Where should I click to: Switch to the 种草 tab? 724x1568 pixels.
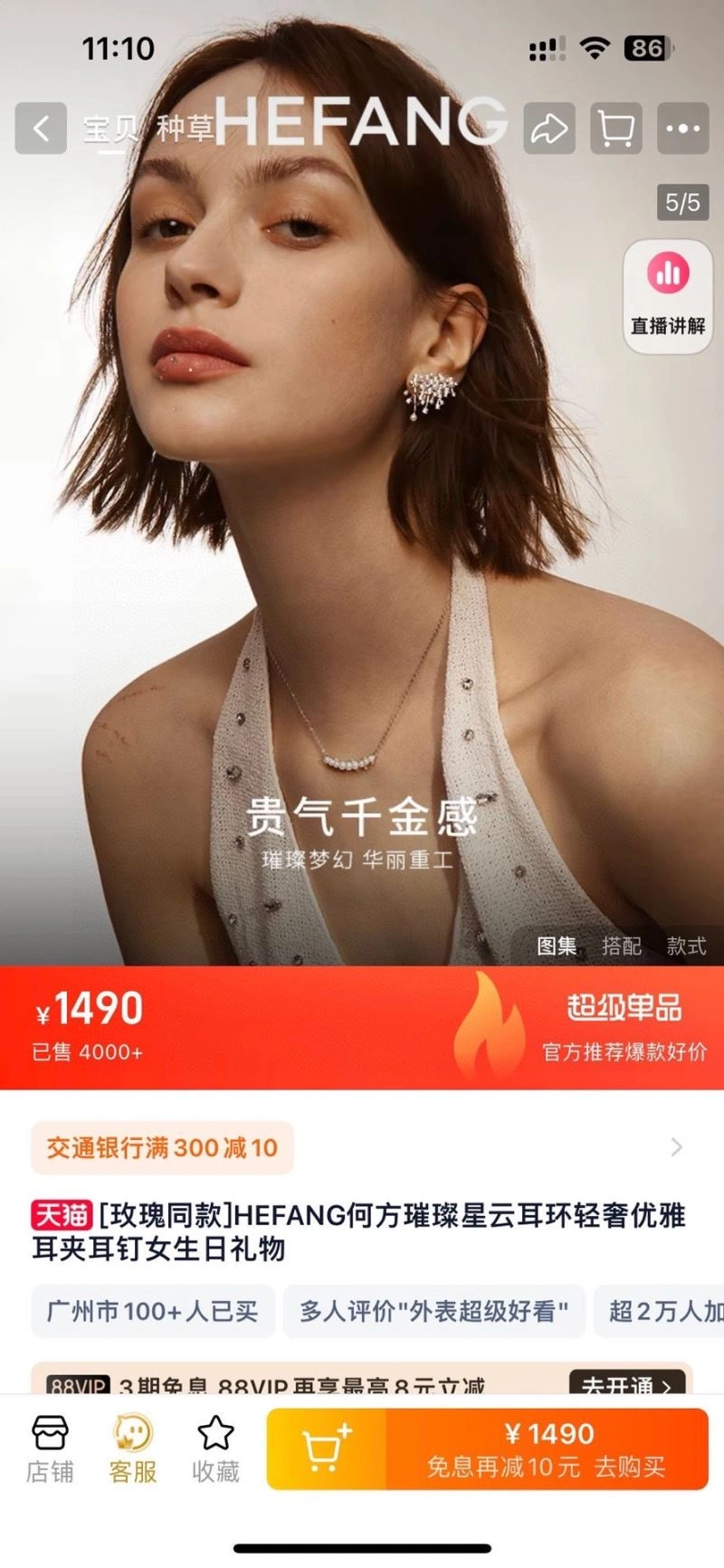tap(185, 128)
